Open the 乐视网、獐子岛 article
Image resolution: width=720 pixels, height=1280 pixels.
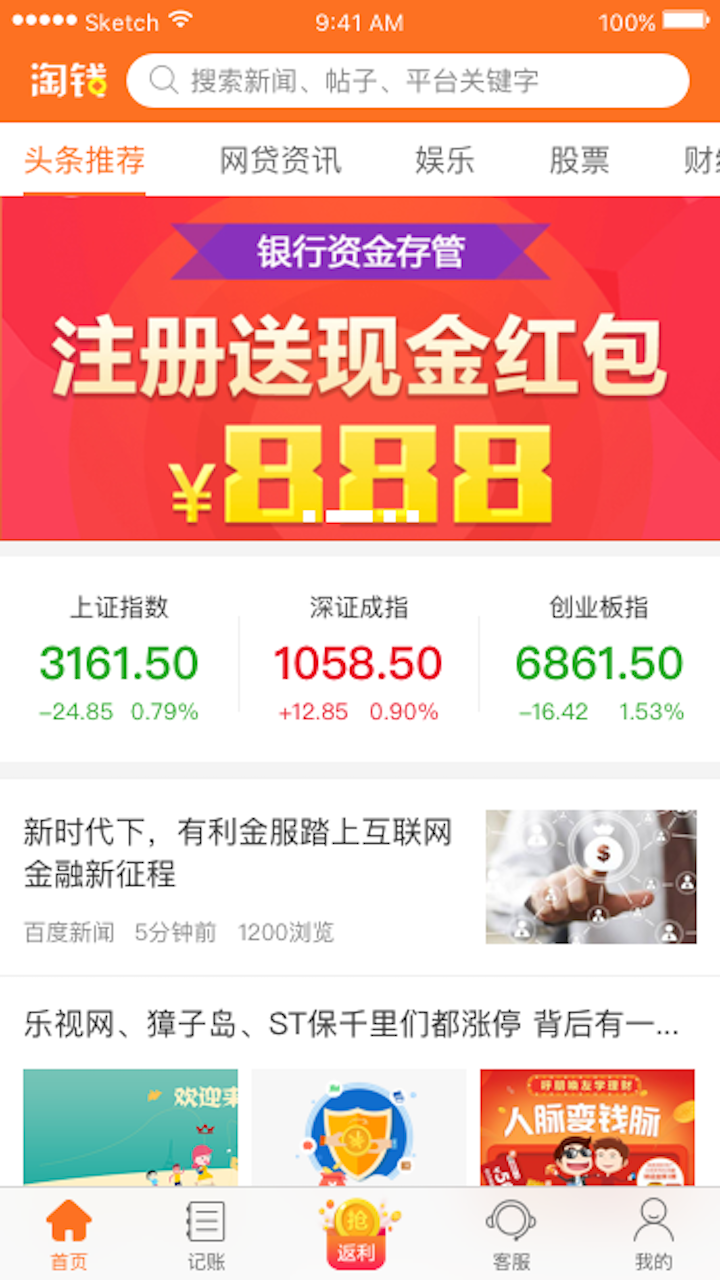coord(352,1024)
